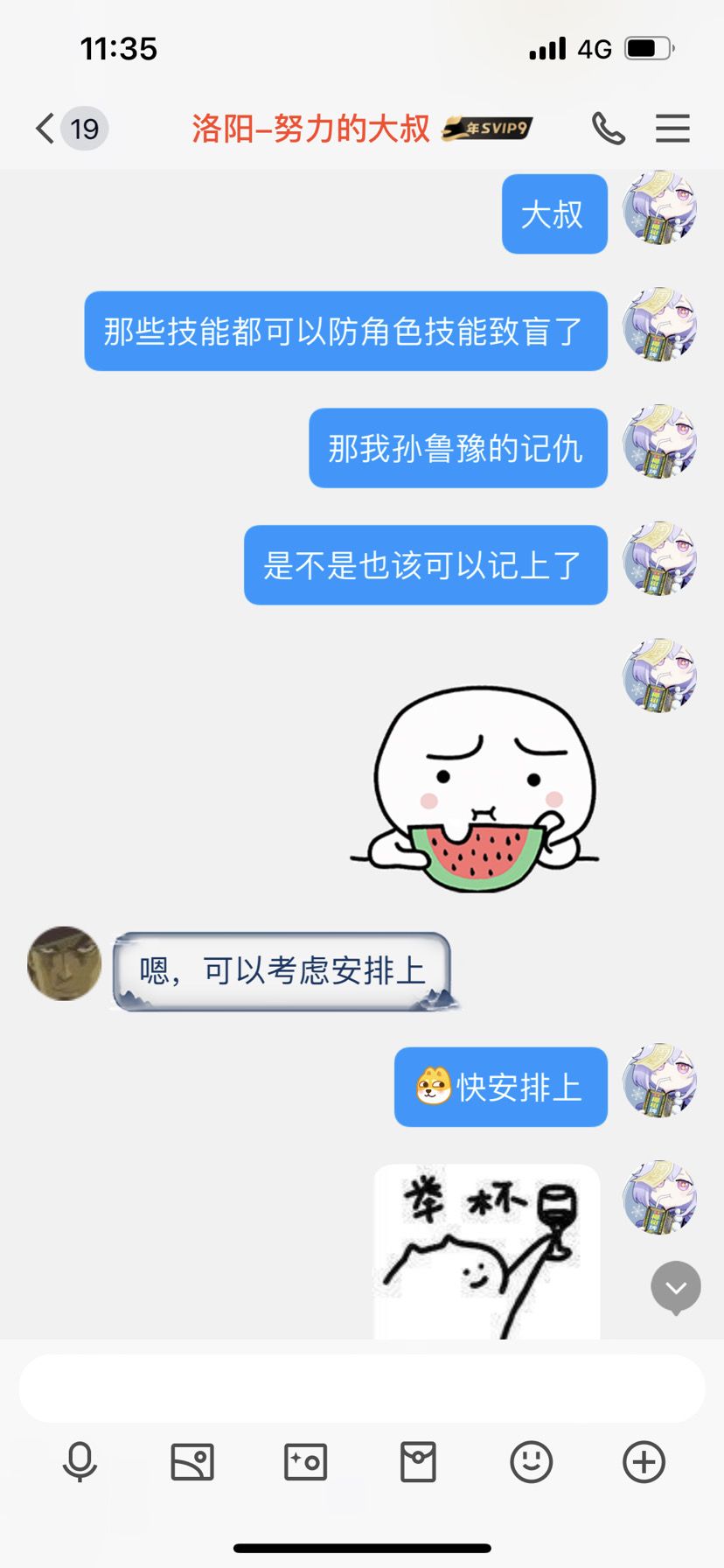Tap the red packet icon

click(418, 1460)
